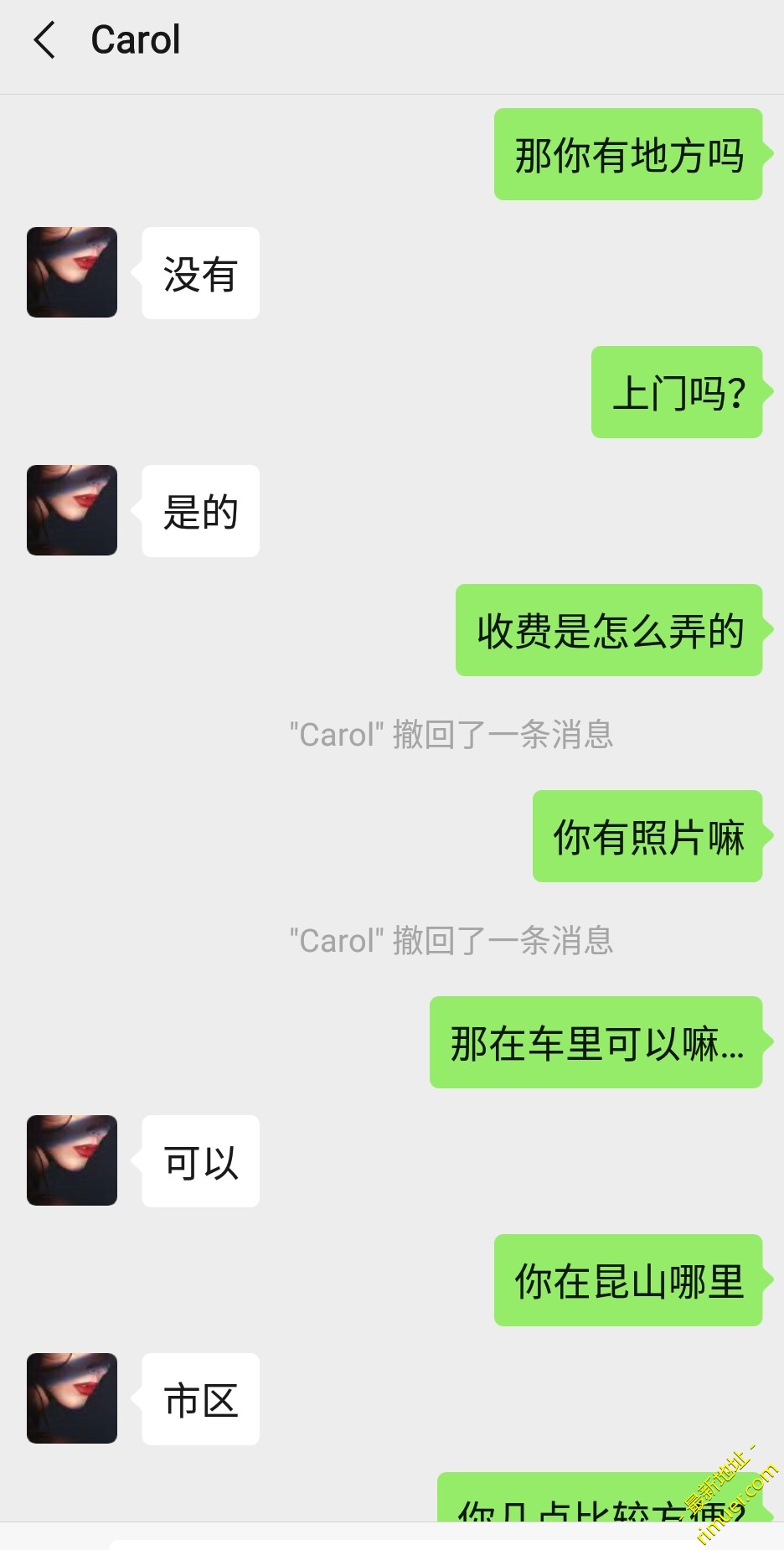Open Carol's avatar beside the 可以 message
The image size is (784, 1550).
[72, 1160]
